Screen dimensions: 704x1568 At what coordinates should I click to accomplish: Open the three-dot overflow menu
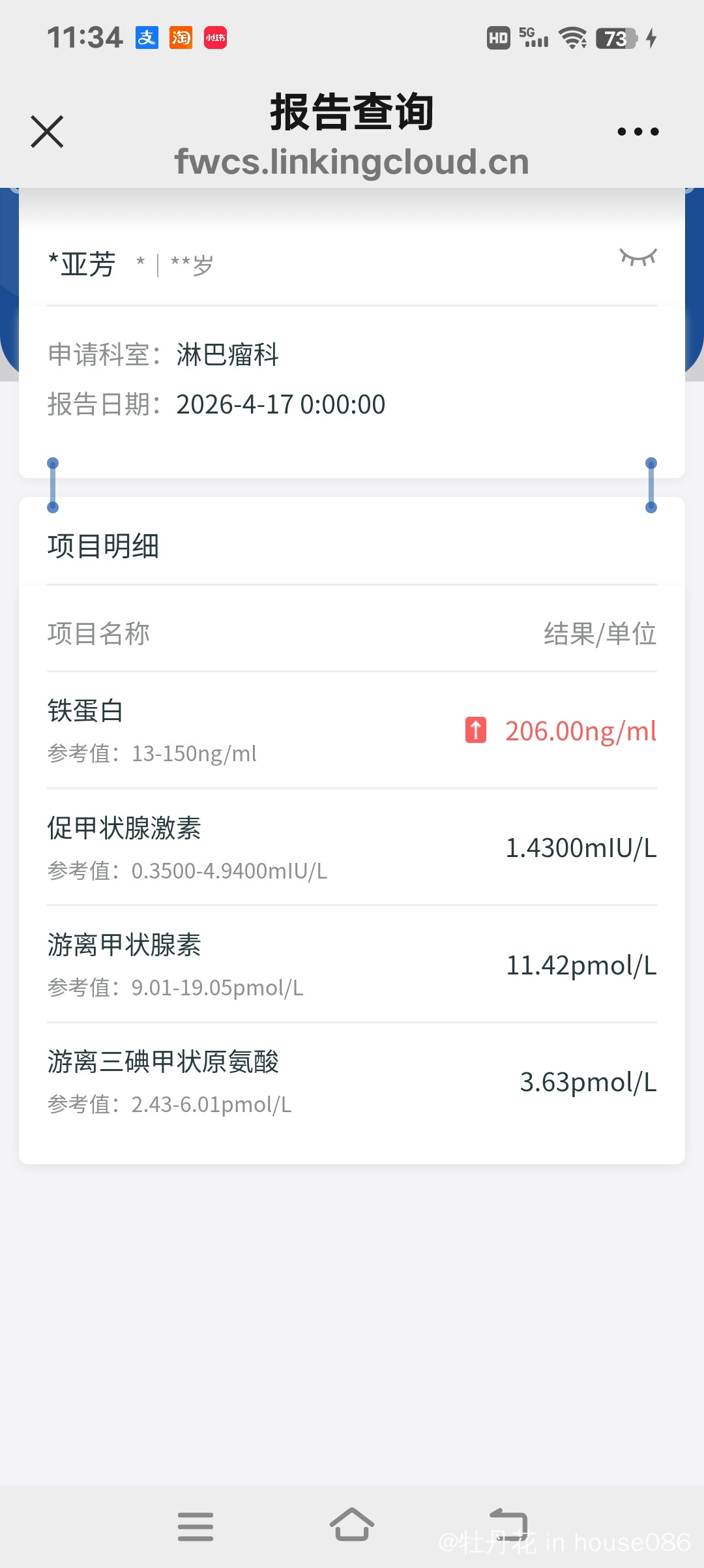(x=638, y=132)
